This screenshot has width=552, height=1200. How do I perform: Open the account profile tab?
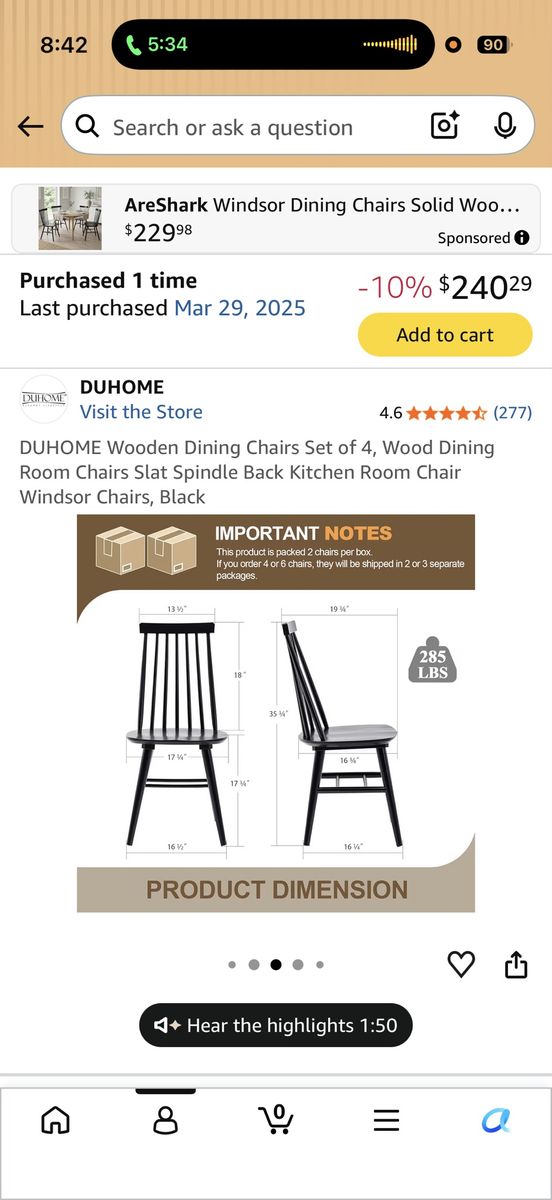[165, 1120]
